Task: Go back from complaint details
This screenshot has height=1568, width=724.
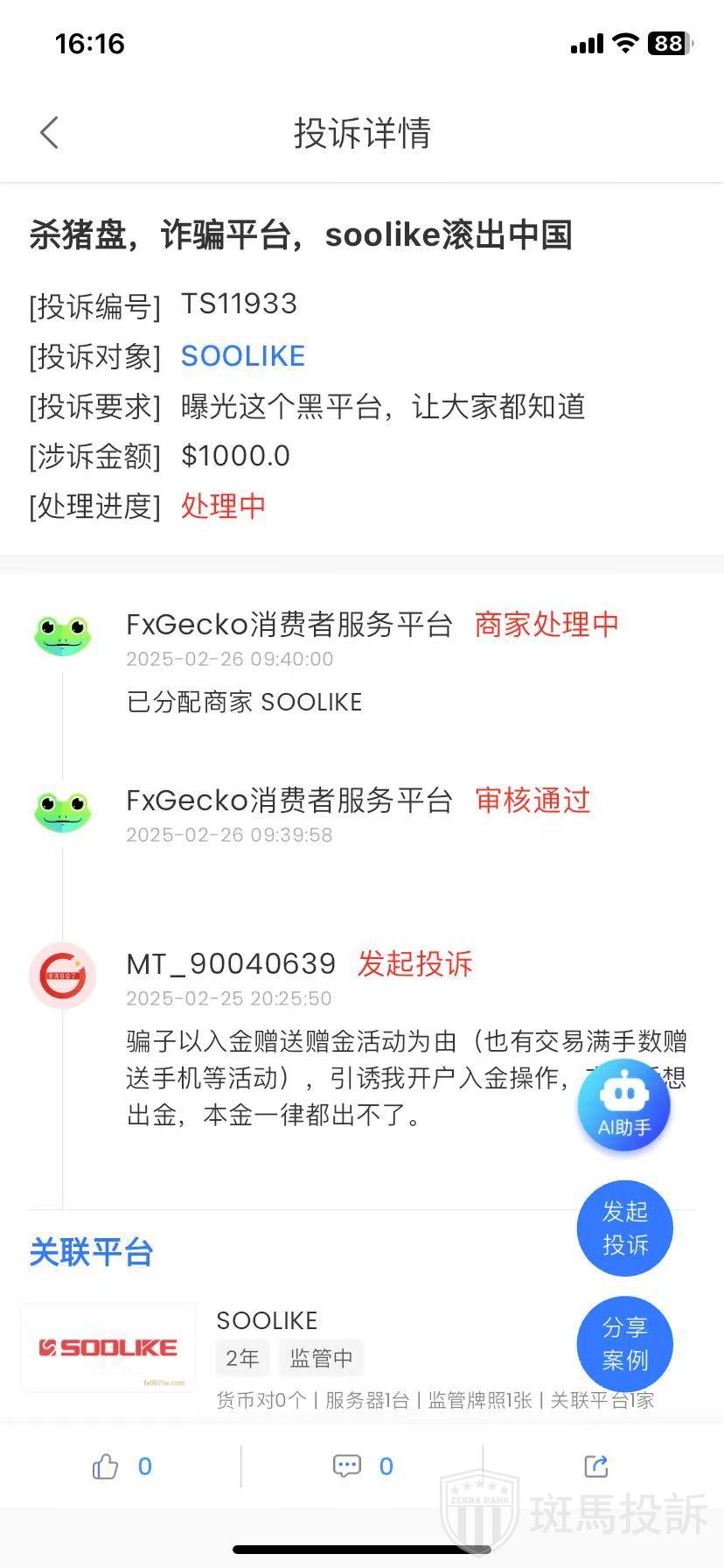Action: [x=50, y=133]
